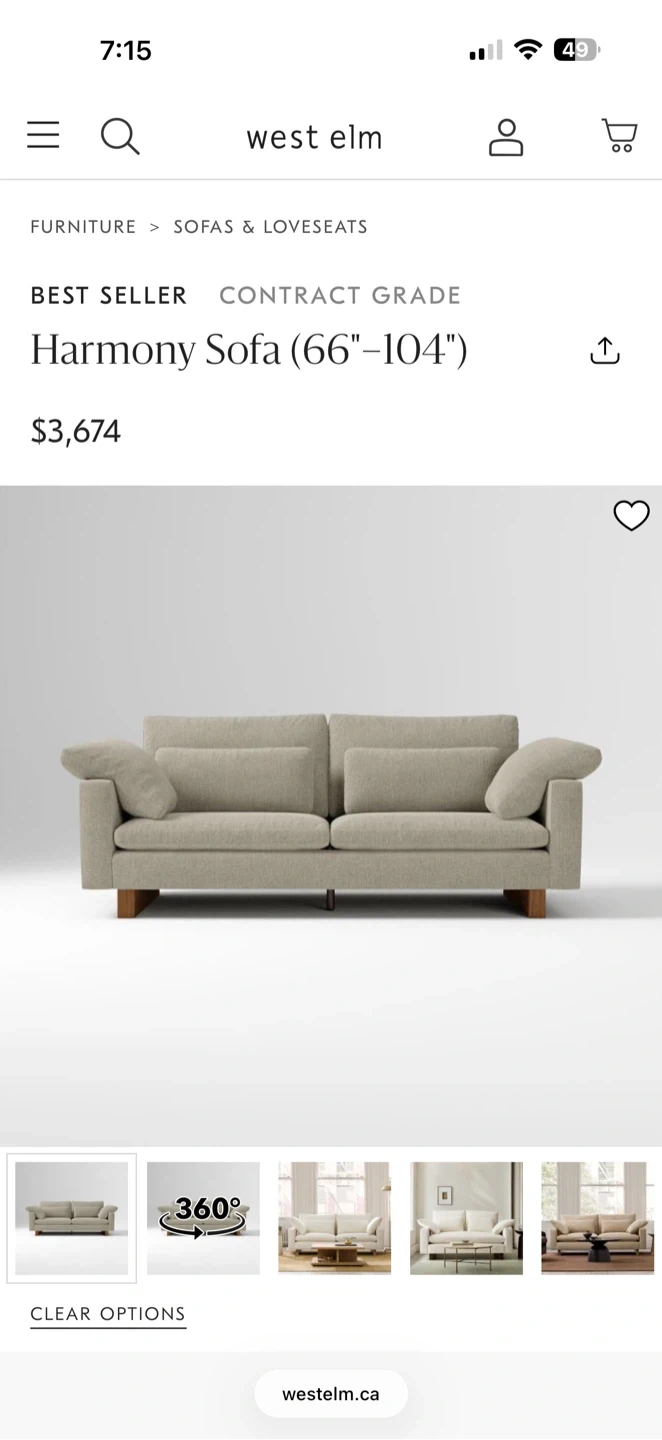
Task: Tap Clear Options link
Action: click(108, 1314)
